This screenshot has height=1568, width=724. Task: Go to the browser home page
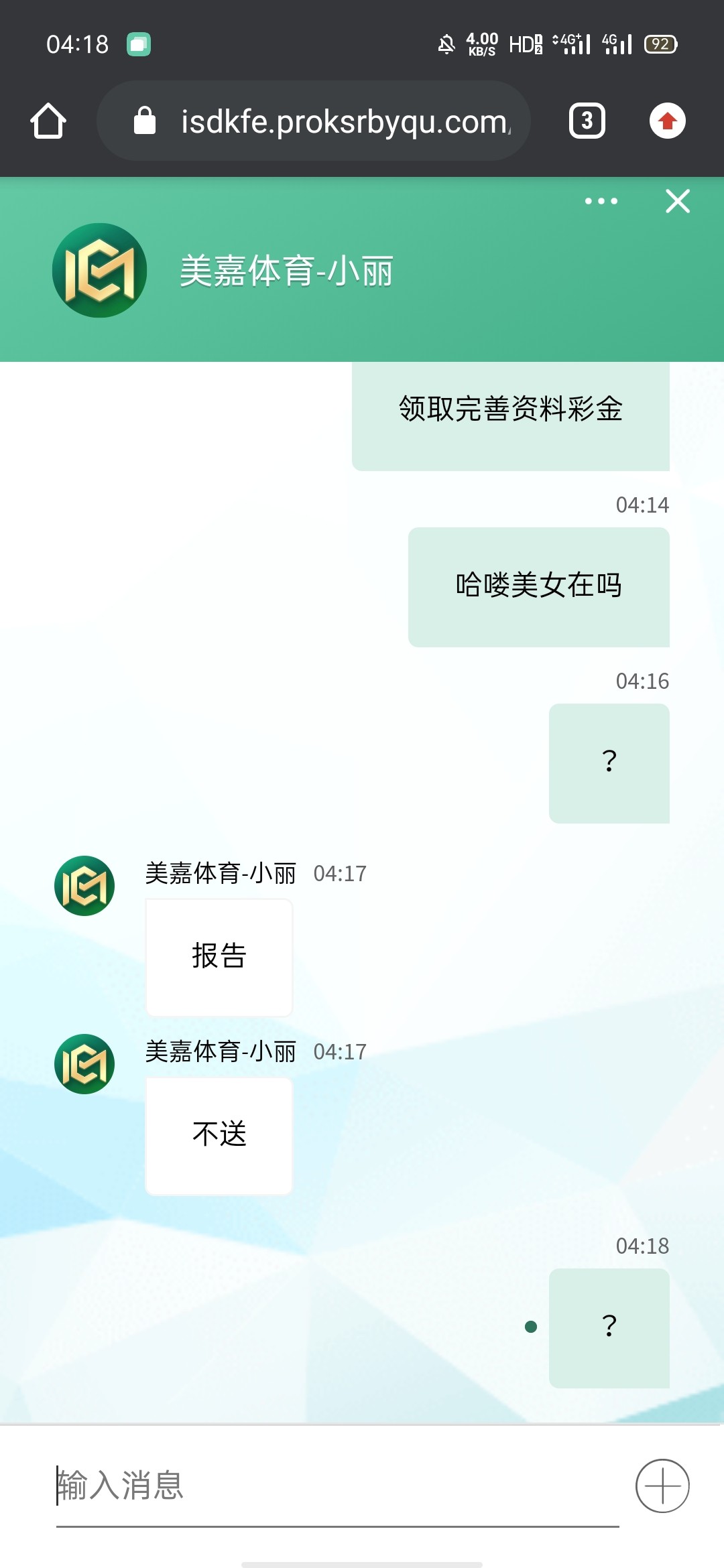pyautogui.click(x=48, y=121)
